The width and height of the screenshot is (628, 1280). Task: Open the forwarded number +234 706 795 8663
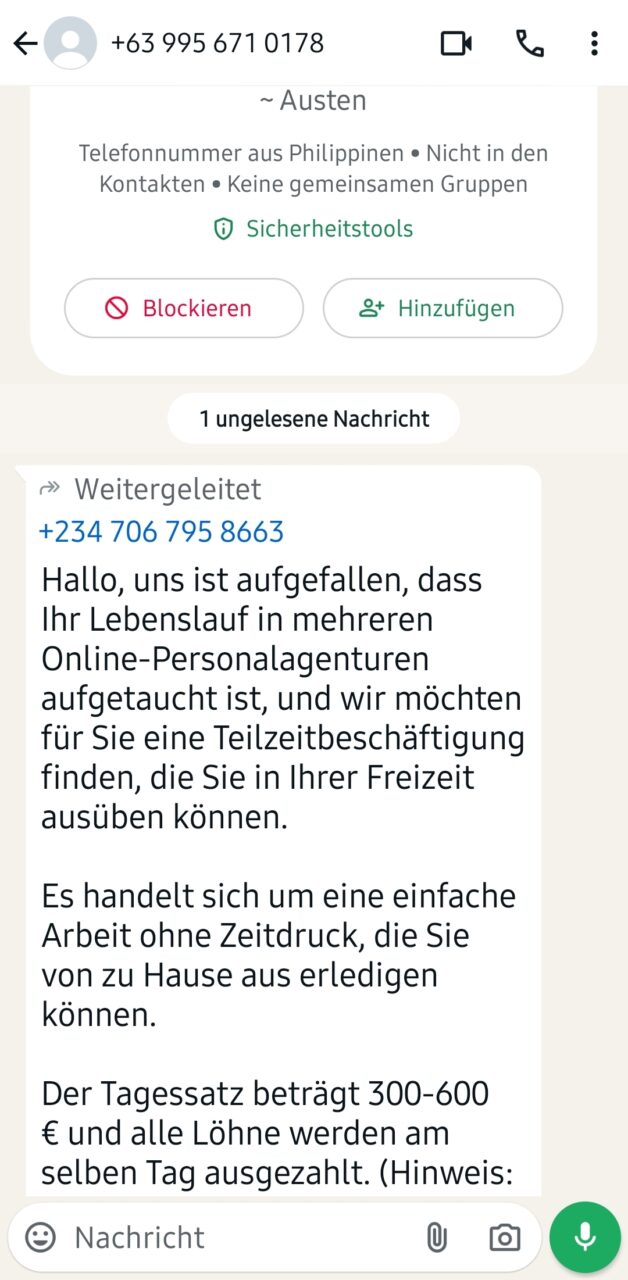161,531
